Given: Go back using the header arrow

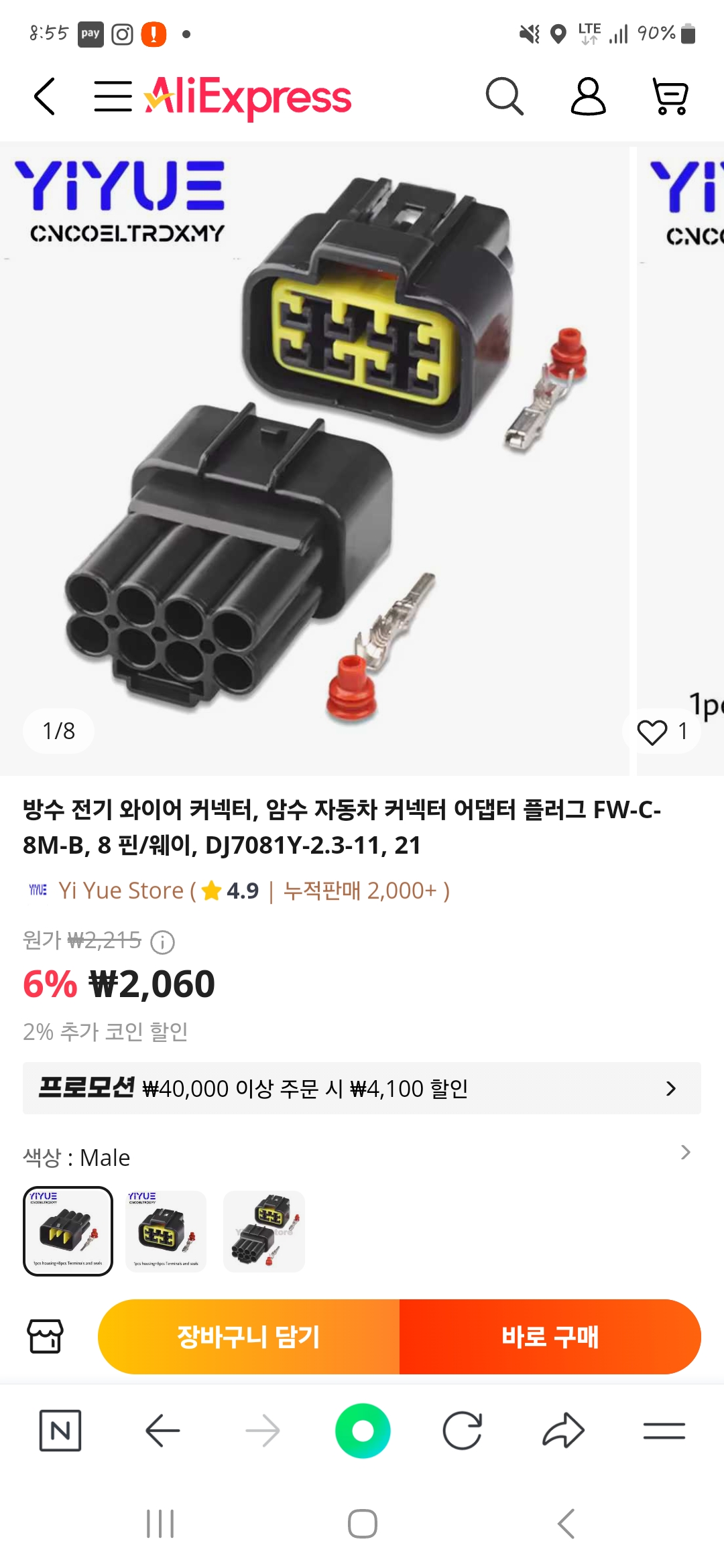Looking at the screenshot, I should 44,96.
